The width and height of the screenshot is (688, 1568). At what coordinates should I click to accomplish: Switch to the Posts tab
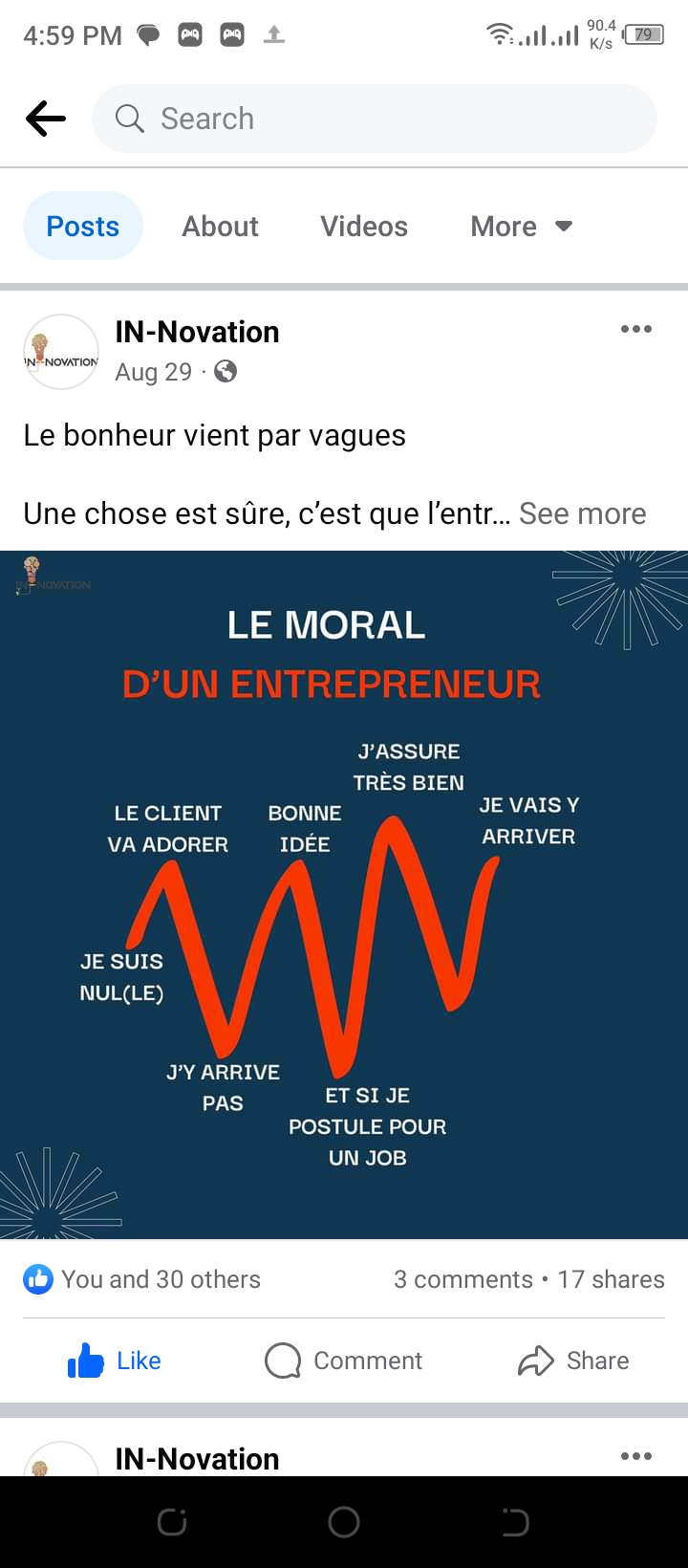[x=83, y=227]
